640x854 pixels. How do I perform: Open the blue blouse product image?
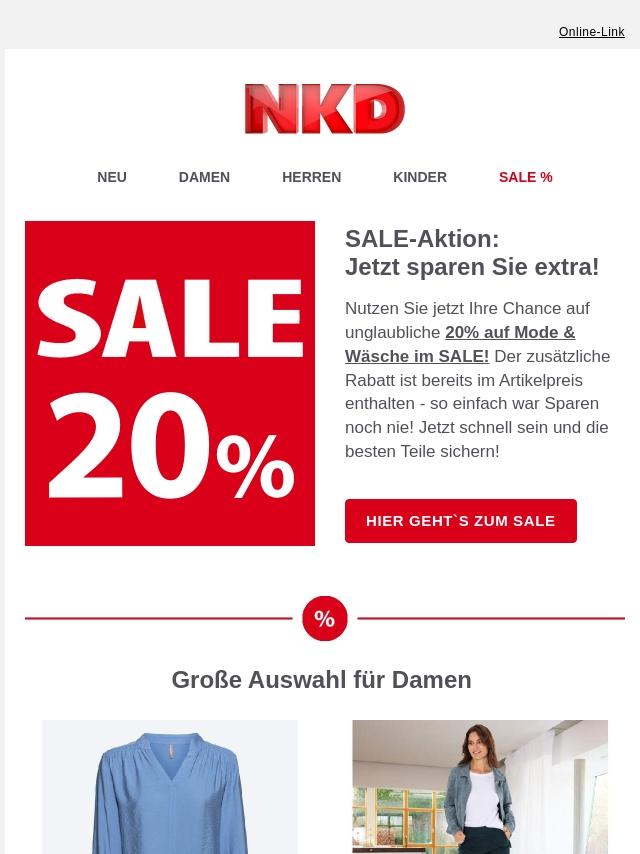pos(170,790)
